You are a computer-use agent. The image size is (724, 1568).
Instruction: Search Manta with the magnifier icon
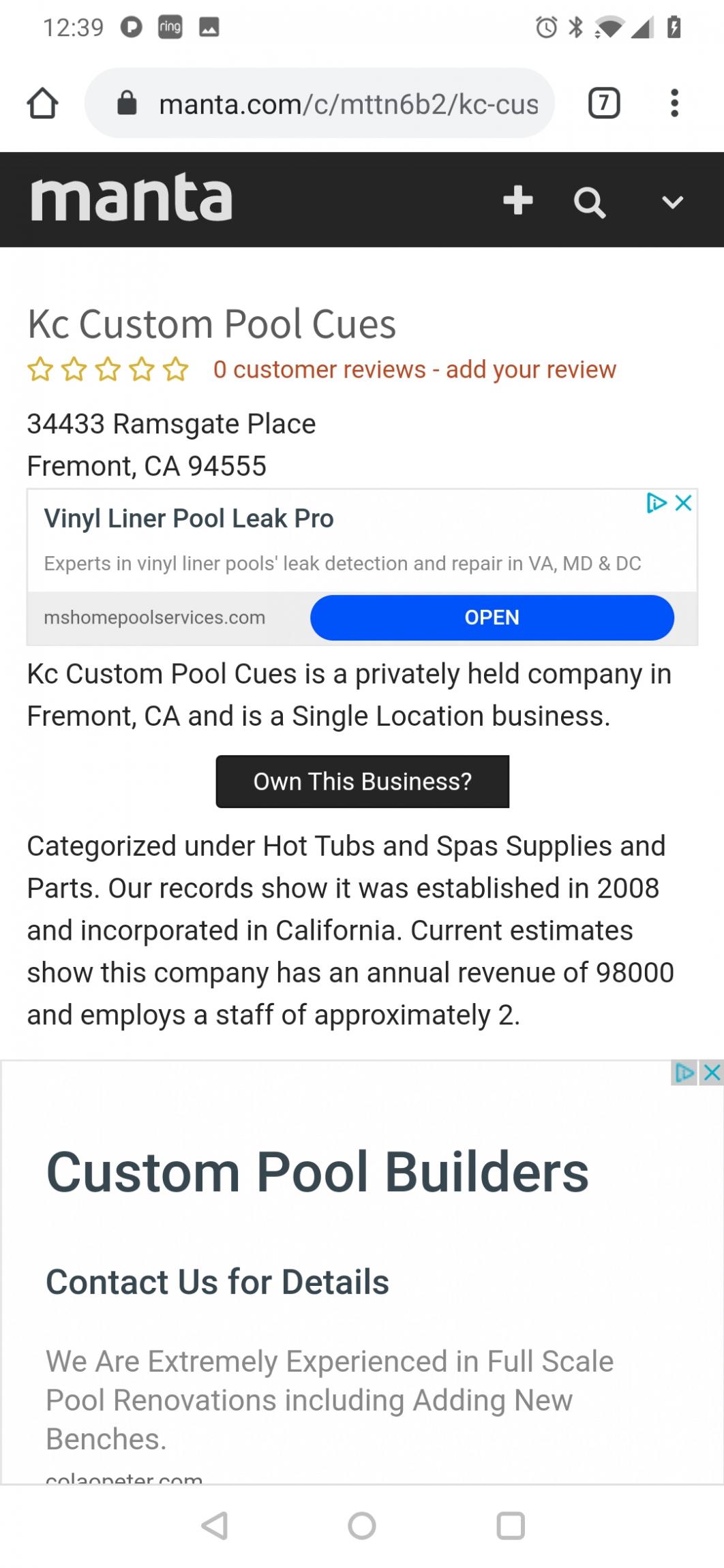coord(589,202)
